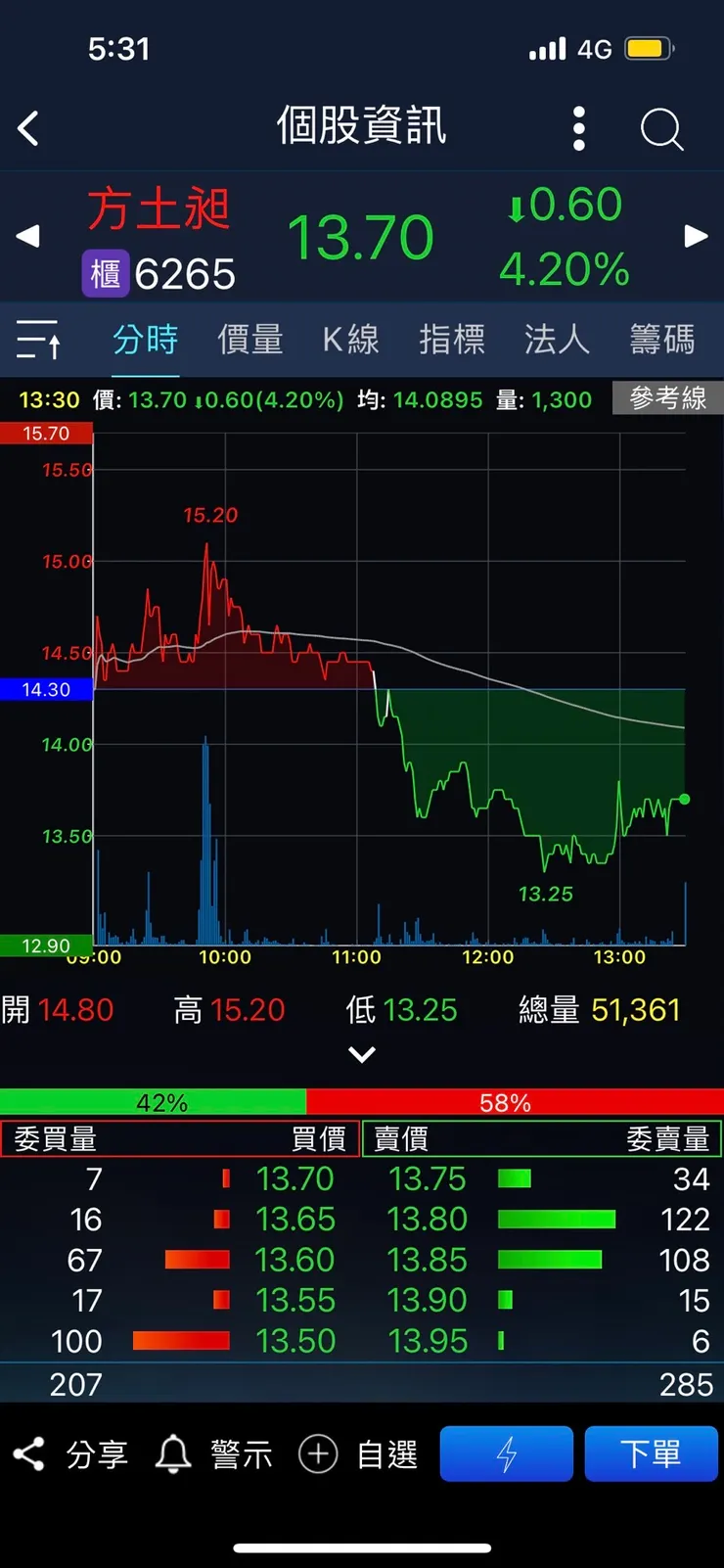Switch to previous stock with left arrow
This screenshot has width=724, height=1568.
click(27, 236)
